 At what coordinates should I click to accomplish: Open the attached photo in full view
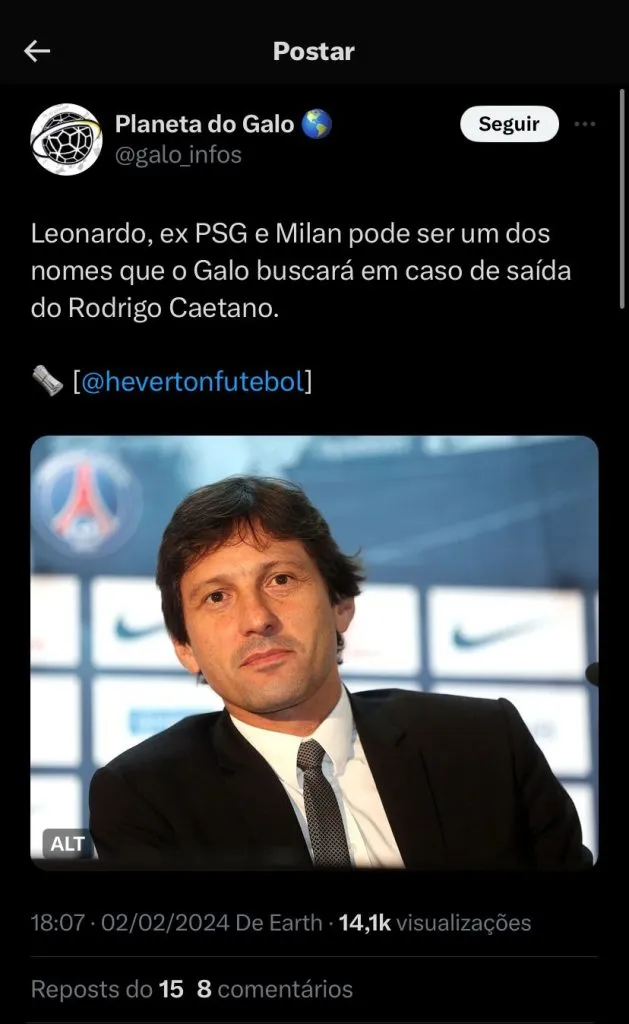(314, 650)
